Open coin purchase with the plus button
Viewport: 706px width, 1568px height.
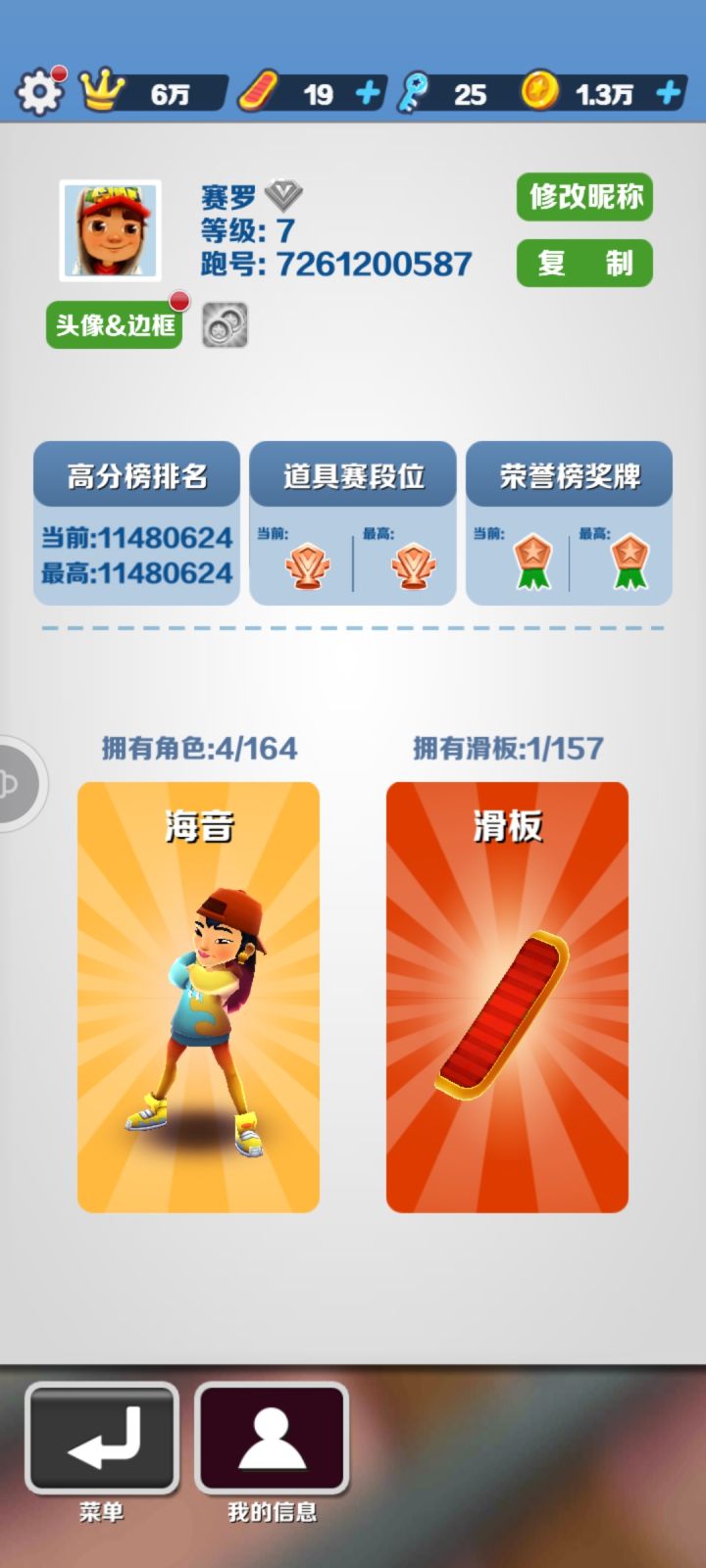click(667, 90)
